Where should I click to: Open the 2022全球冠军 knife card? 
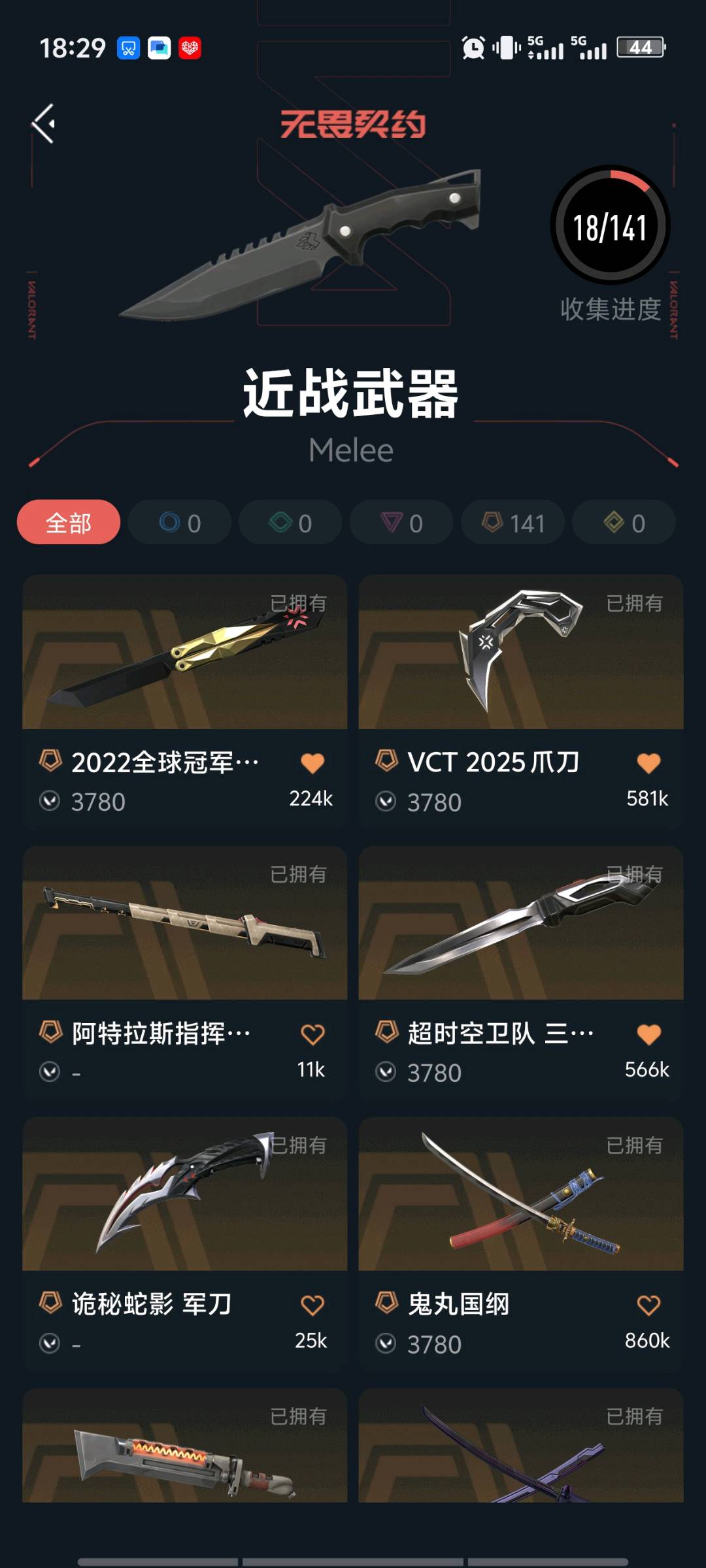click(x=184, y=653)
